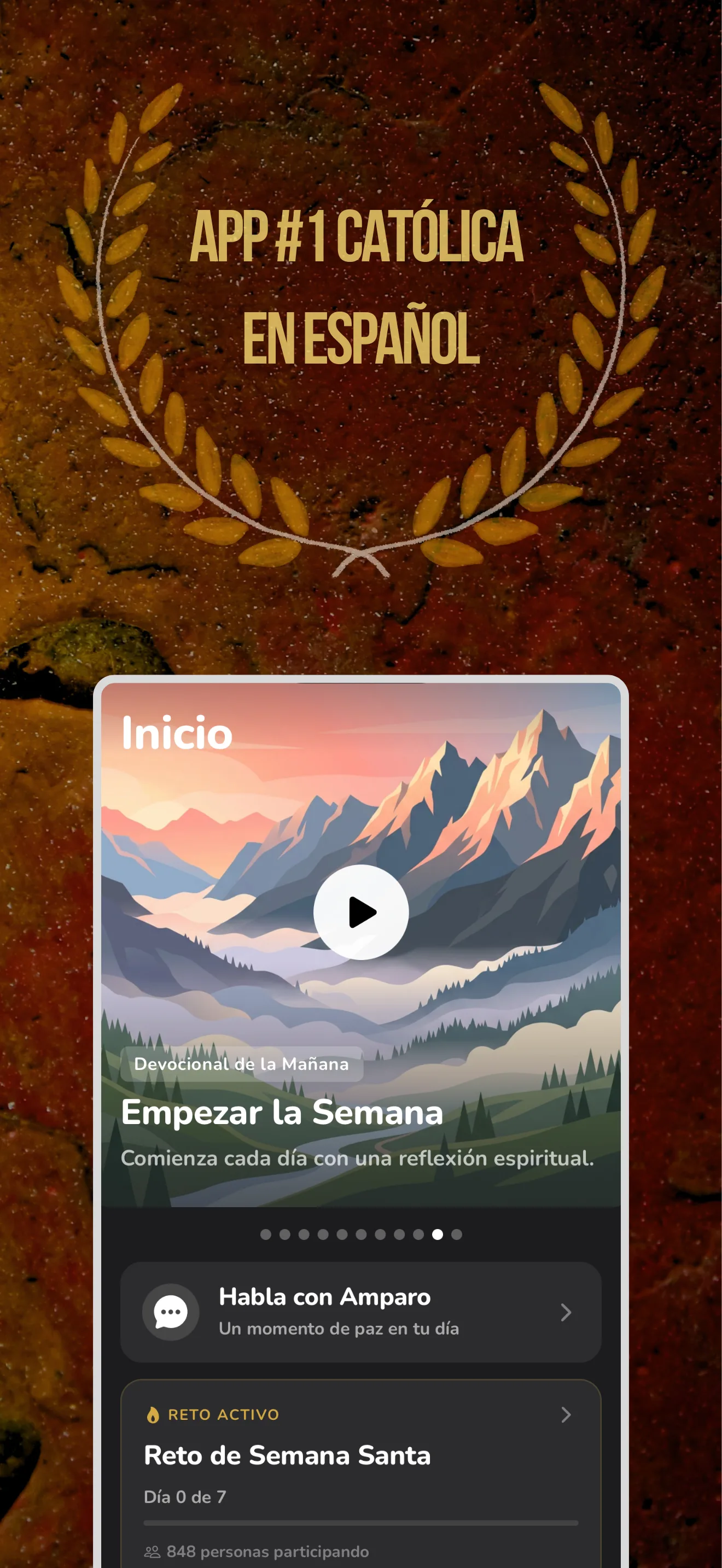Viewport: 722px width, 1568px height.
Task: Open the Reto Activo card using its chevron
Action: coord(567,1416)
